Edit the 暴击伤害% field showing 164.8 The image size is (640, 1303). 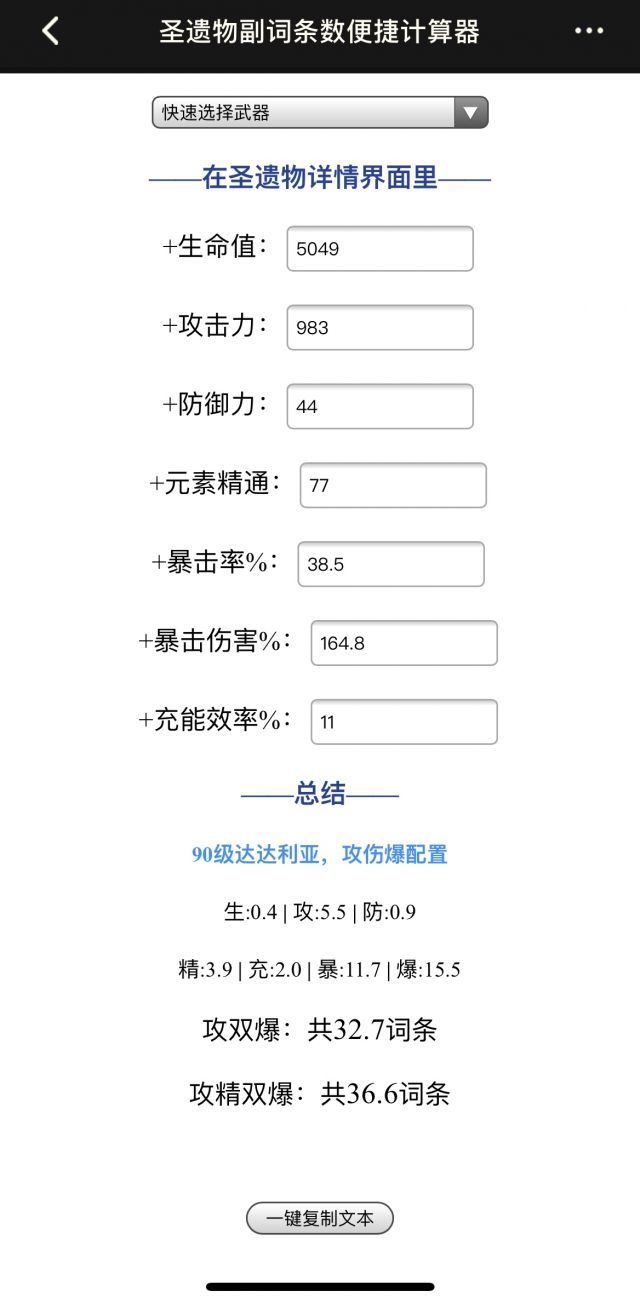click(404, 644)
